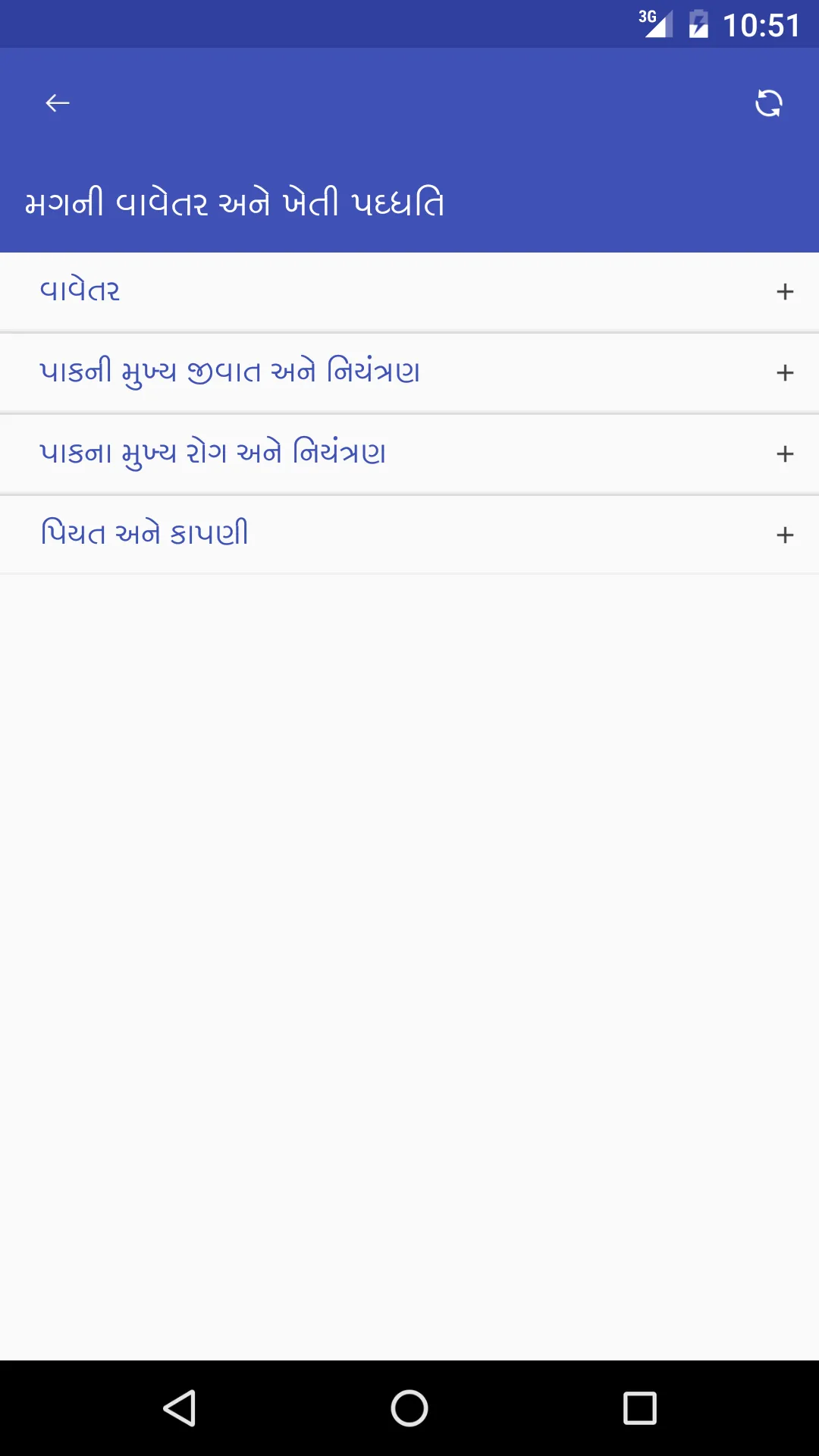Tap the clock showing 10:51
819x1456 pixels.
763,24
